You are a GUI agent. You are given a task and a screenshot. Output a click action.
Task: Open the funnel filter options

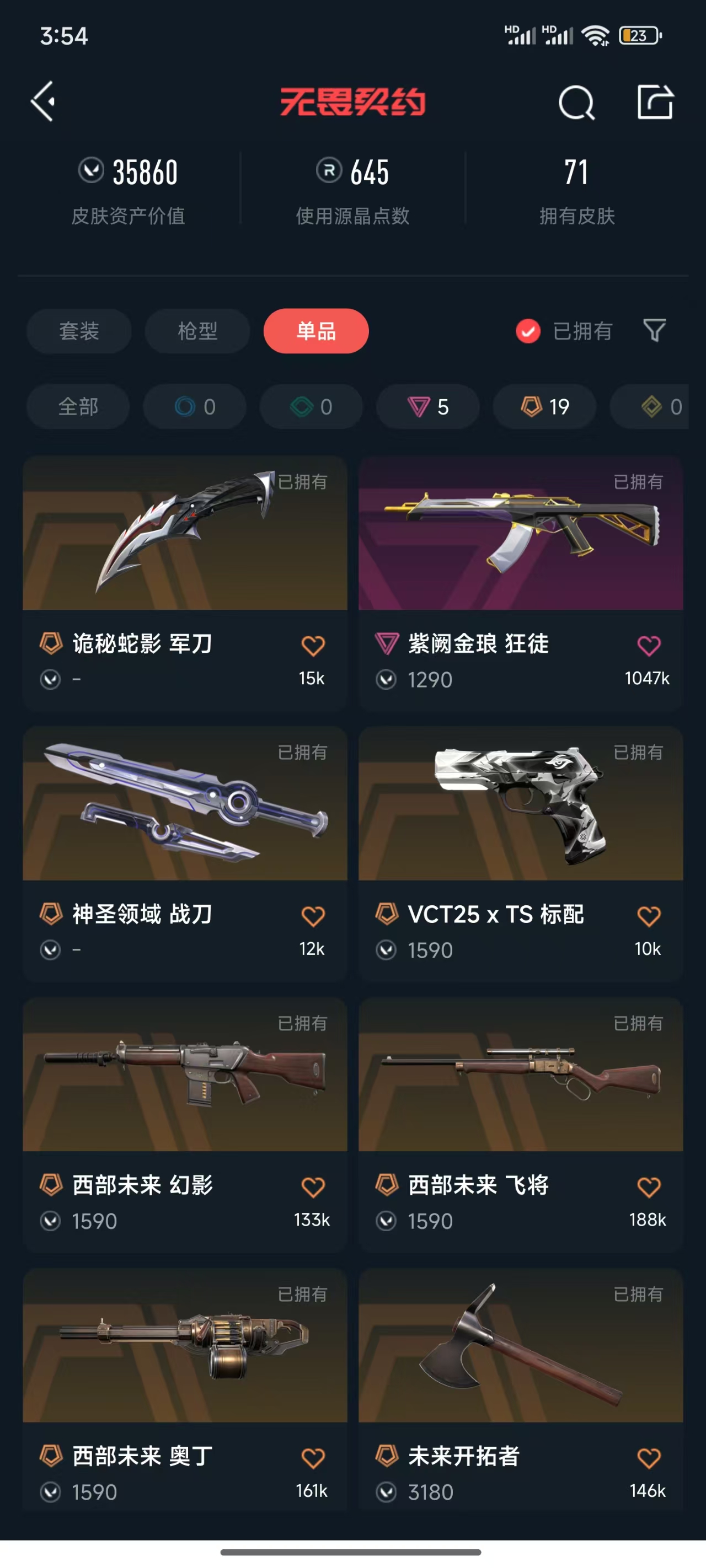coord(654,330)
